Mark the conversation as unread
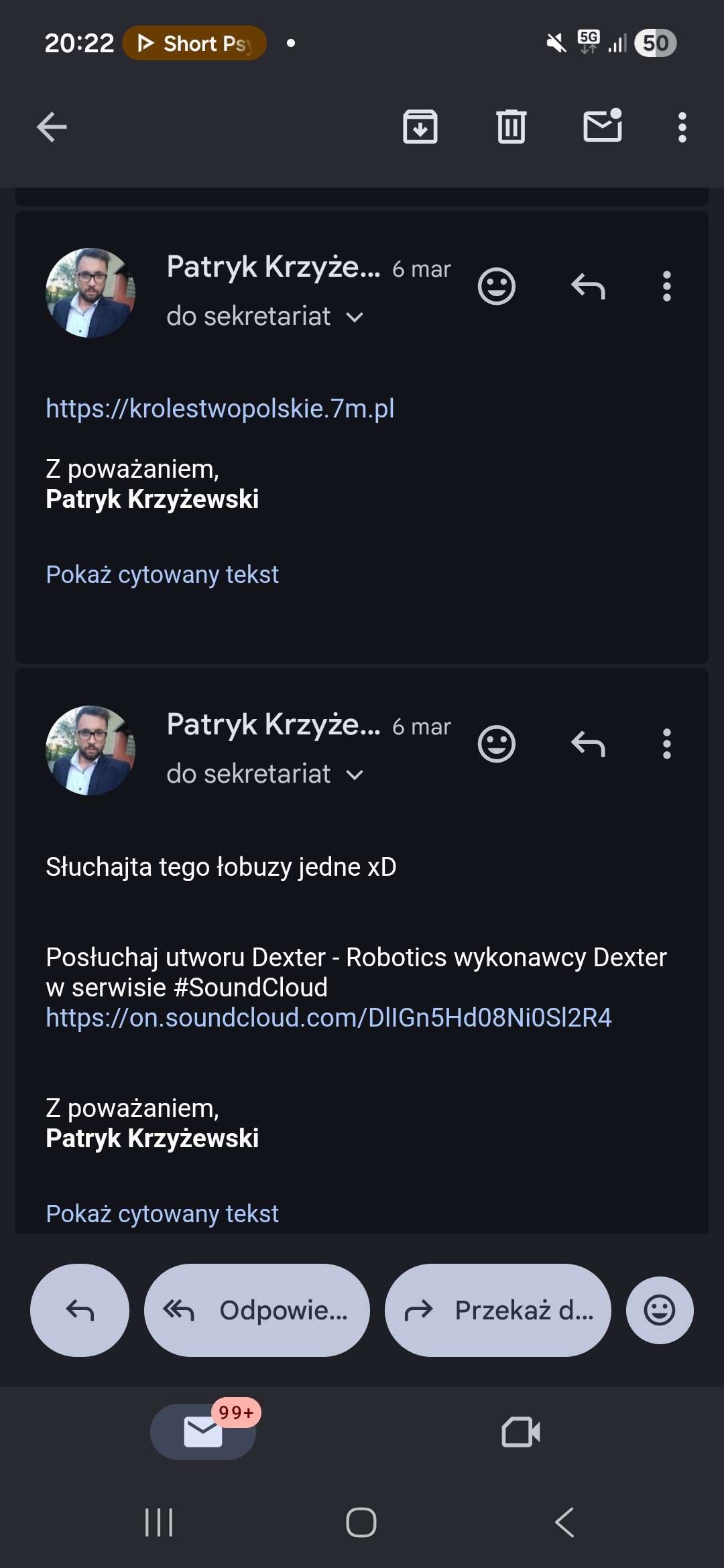The width and height of the screenshot is (724, 1568). (x=603, y=126)
